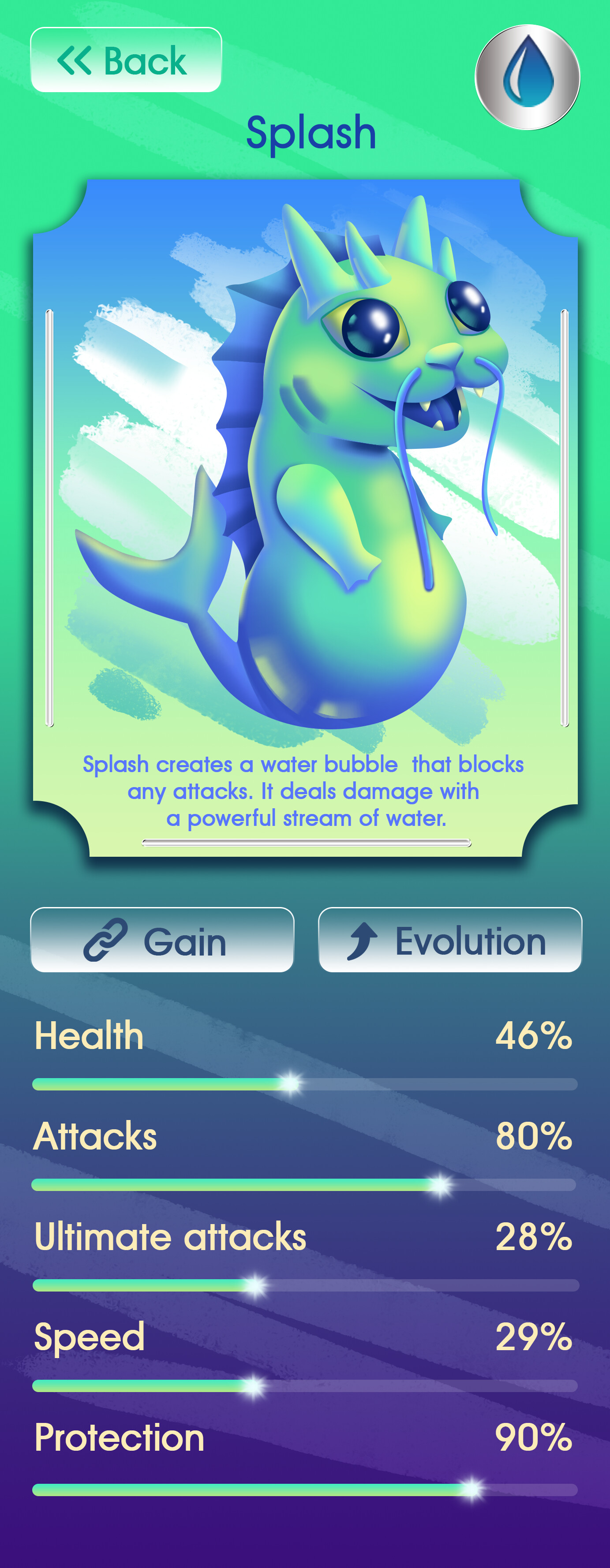Open Splash's Evolution screen
Viewport: 610px width, 1568px height.
pyautogui.click(x=450, y=941)
